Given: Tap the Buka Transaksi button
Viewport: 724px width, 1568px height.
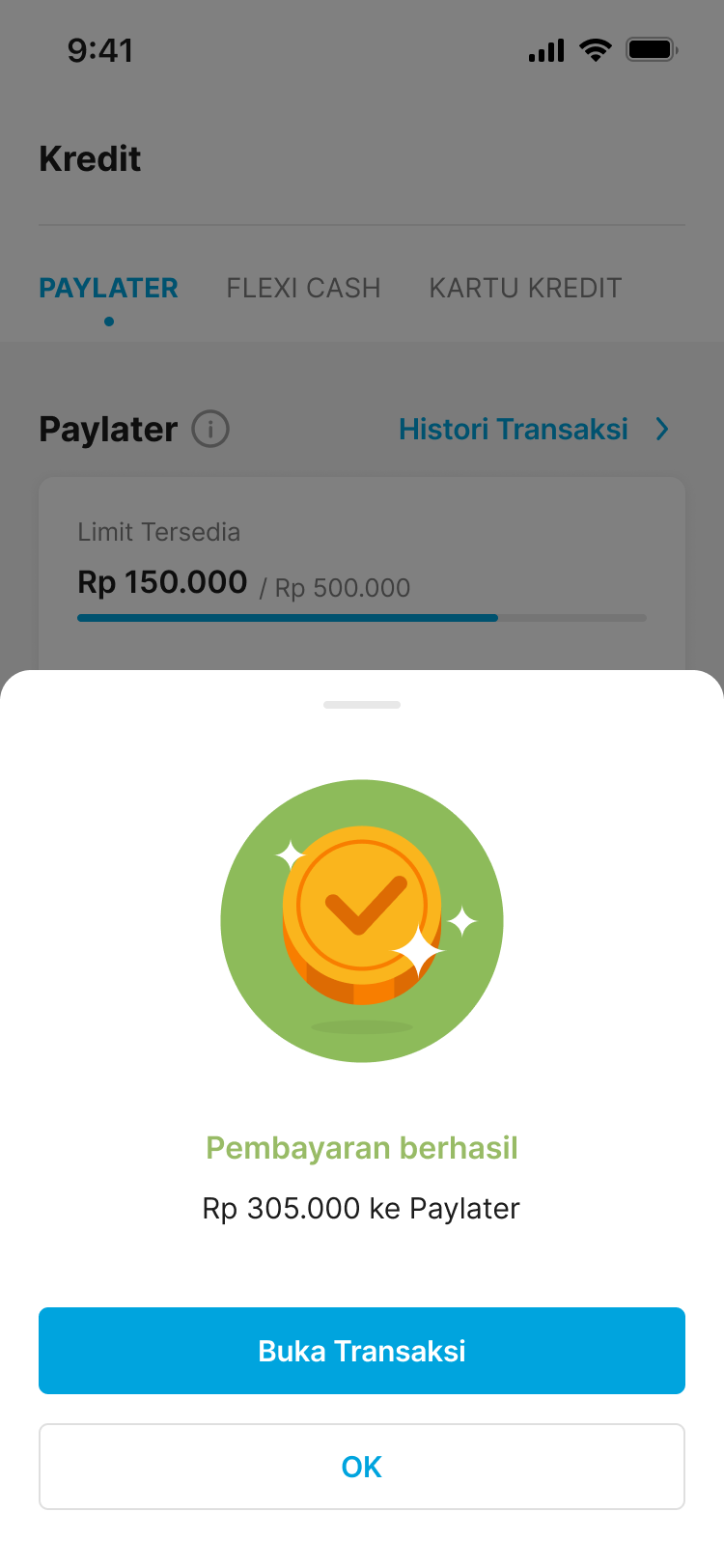Looking at the screenshot, I should pos(362,1350).
